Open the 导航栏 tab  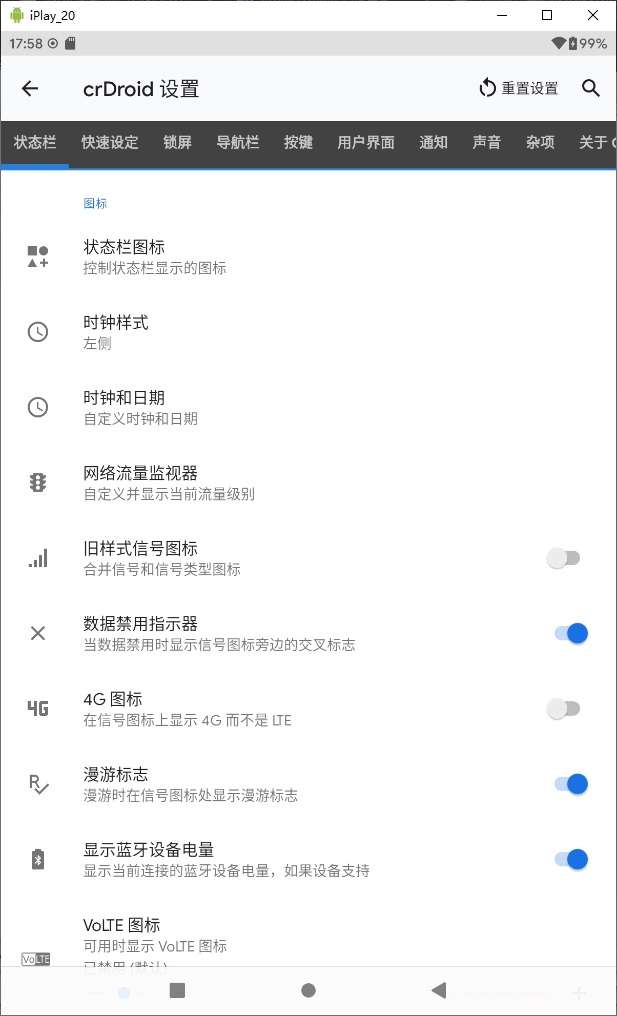coord(238,142)
